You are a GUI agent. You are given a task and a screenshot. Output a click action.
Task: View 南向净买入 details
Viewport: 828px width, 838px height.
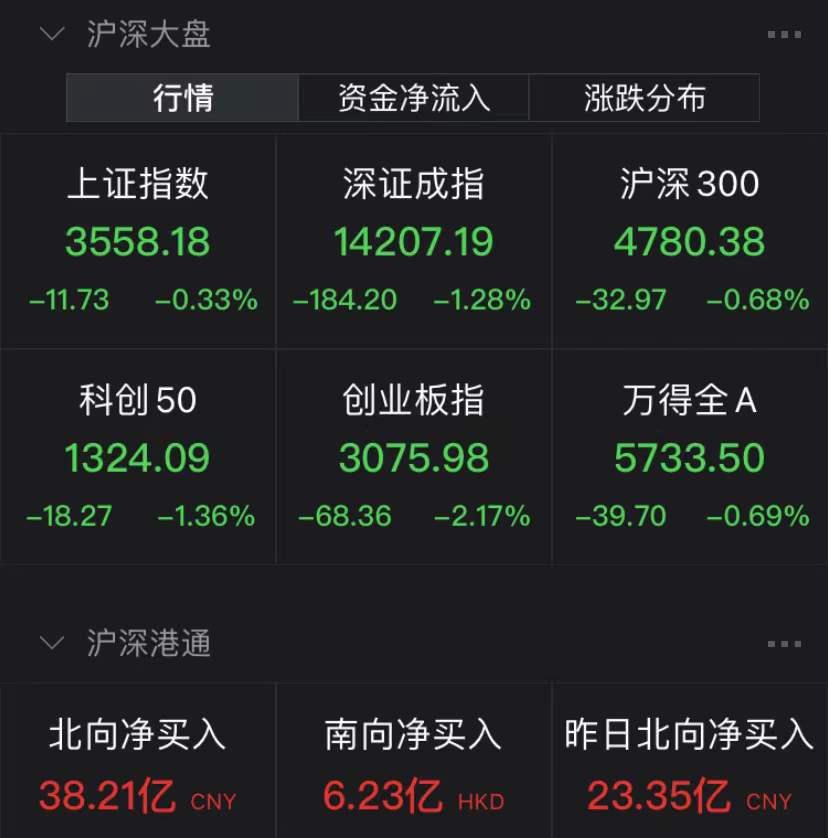click(x=413, y=765)
